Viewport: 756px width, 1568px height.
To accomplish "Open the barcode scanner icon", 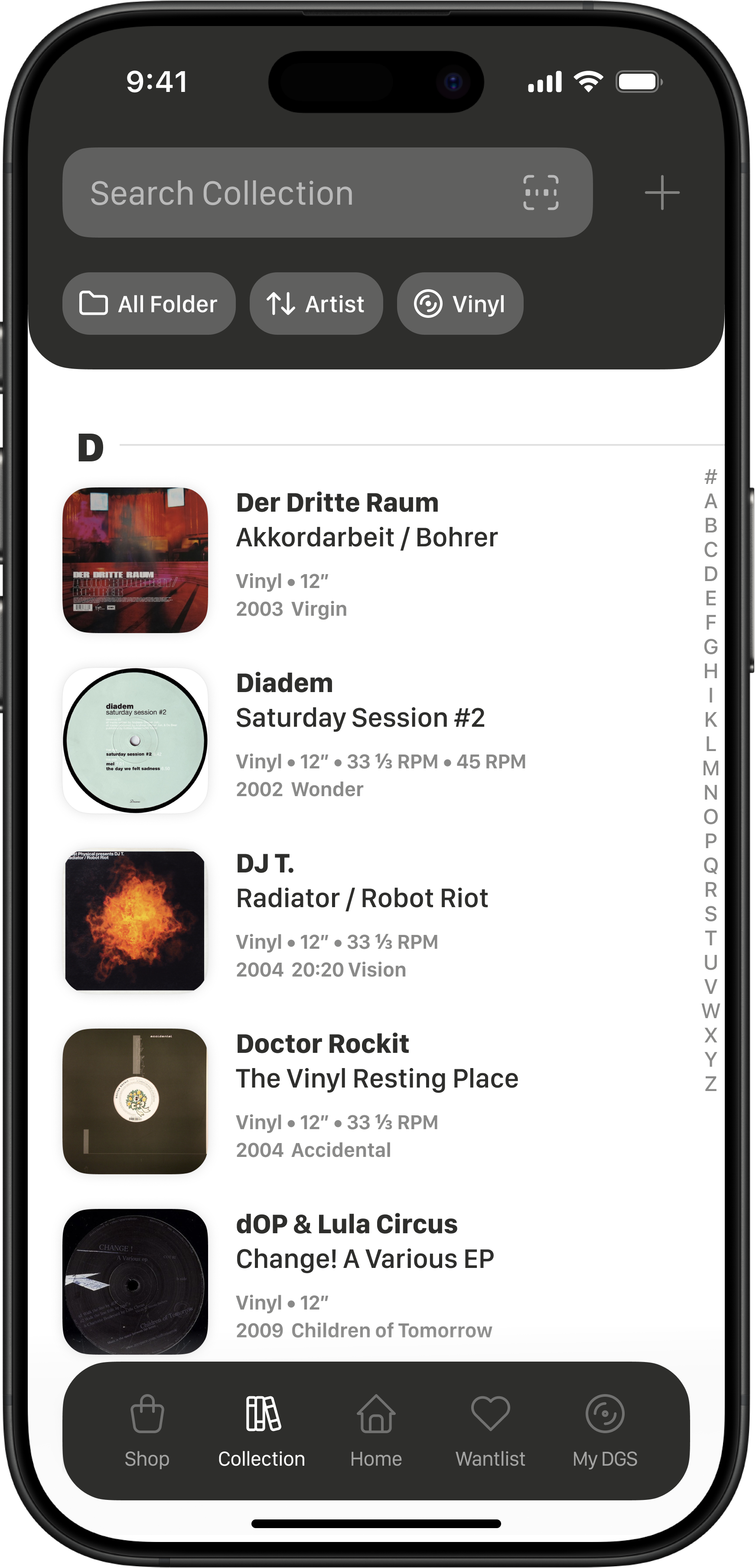I will tap(541, 193).
